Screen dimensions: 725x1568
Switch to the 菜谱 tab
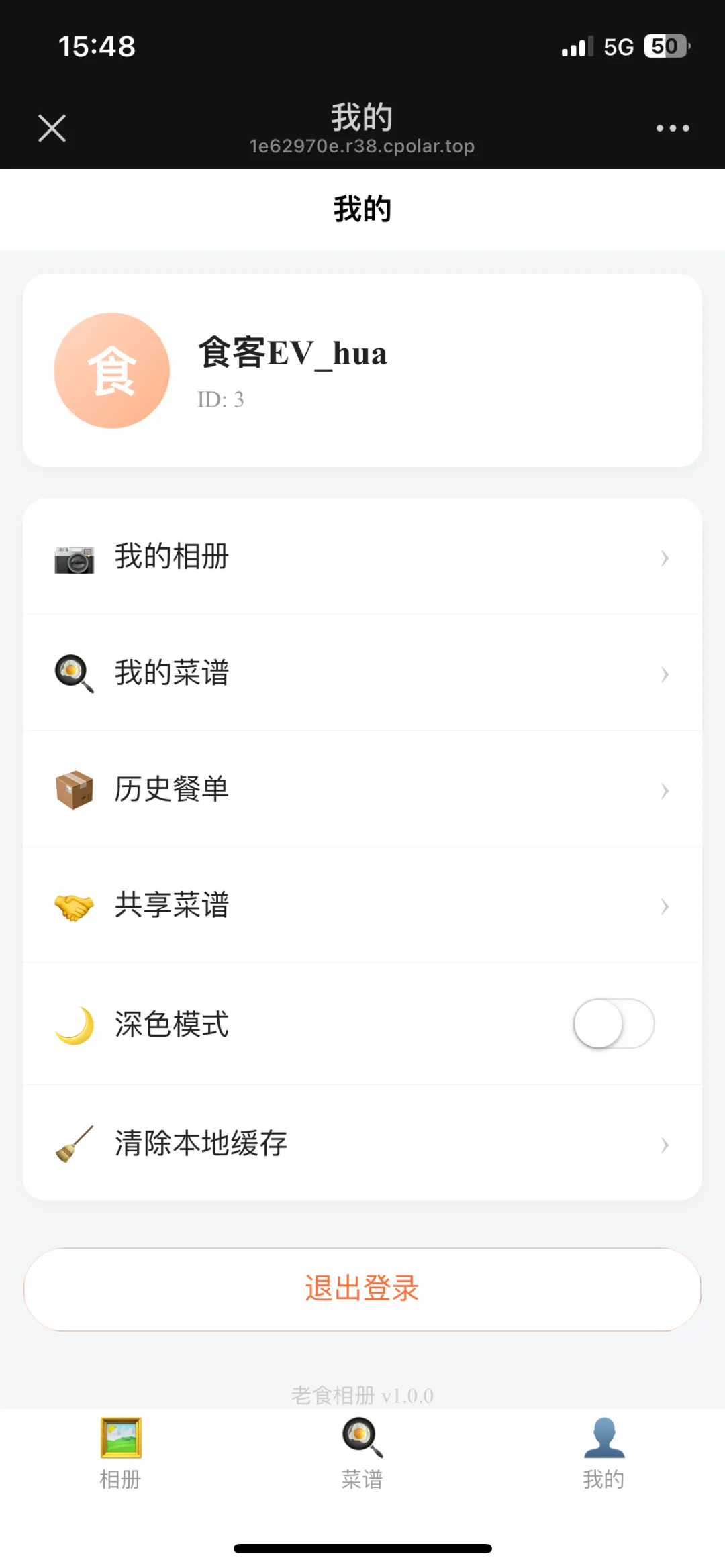[362, 1454]
